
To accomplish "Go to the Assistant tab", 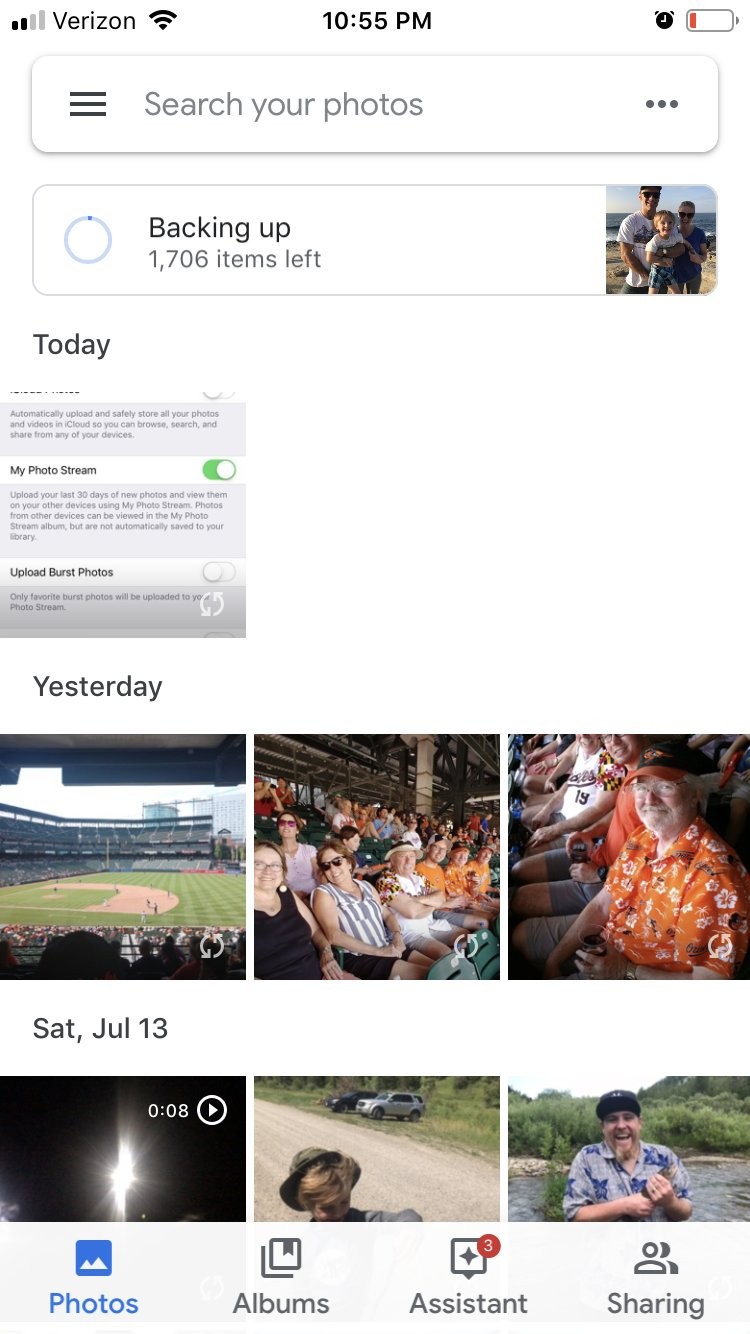I will [x=468, y=1277].
